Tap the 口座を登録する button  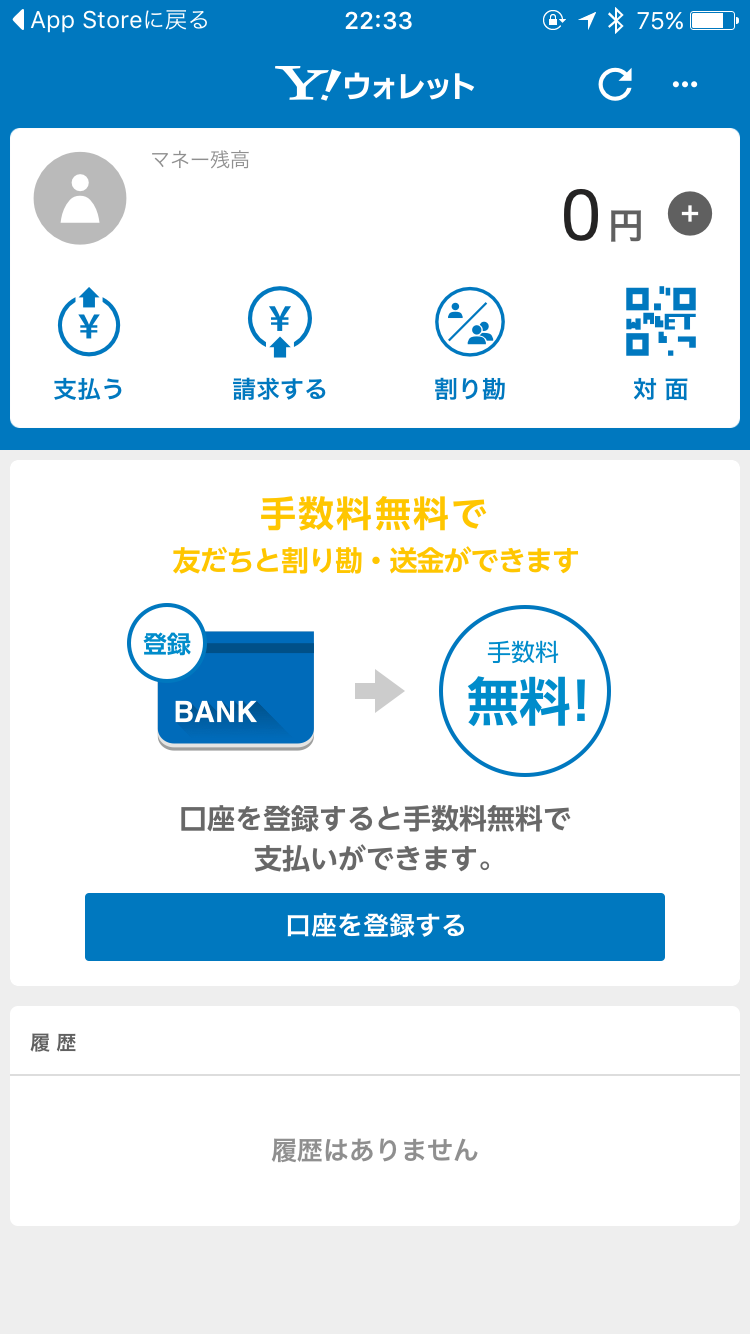tap(375, 927)
